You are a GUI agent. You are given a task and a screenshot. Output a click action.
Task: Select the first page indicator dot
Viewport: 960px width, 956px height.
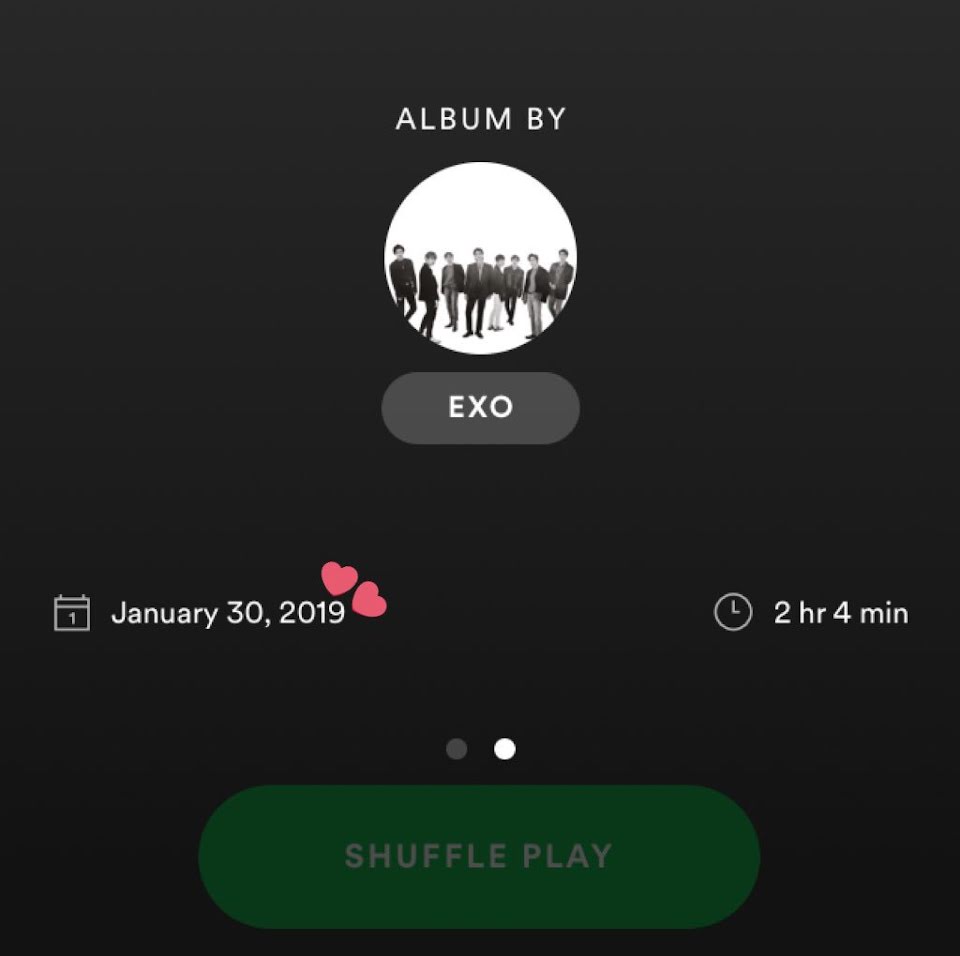457,749
